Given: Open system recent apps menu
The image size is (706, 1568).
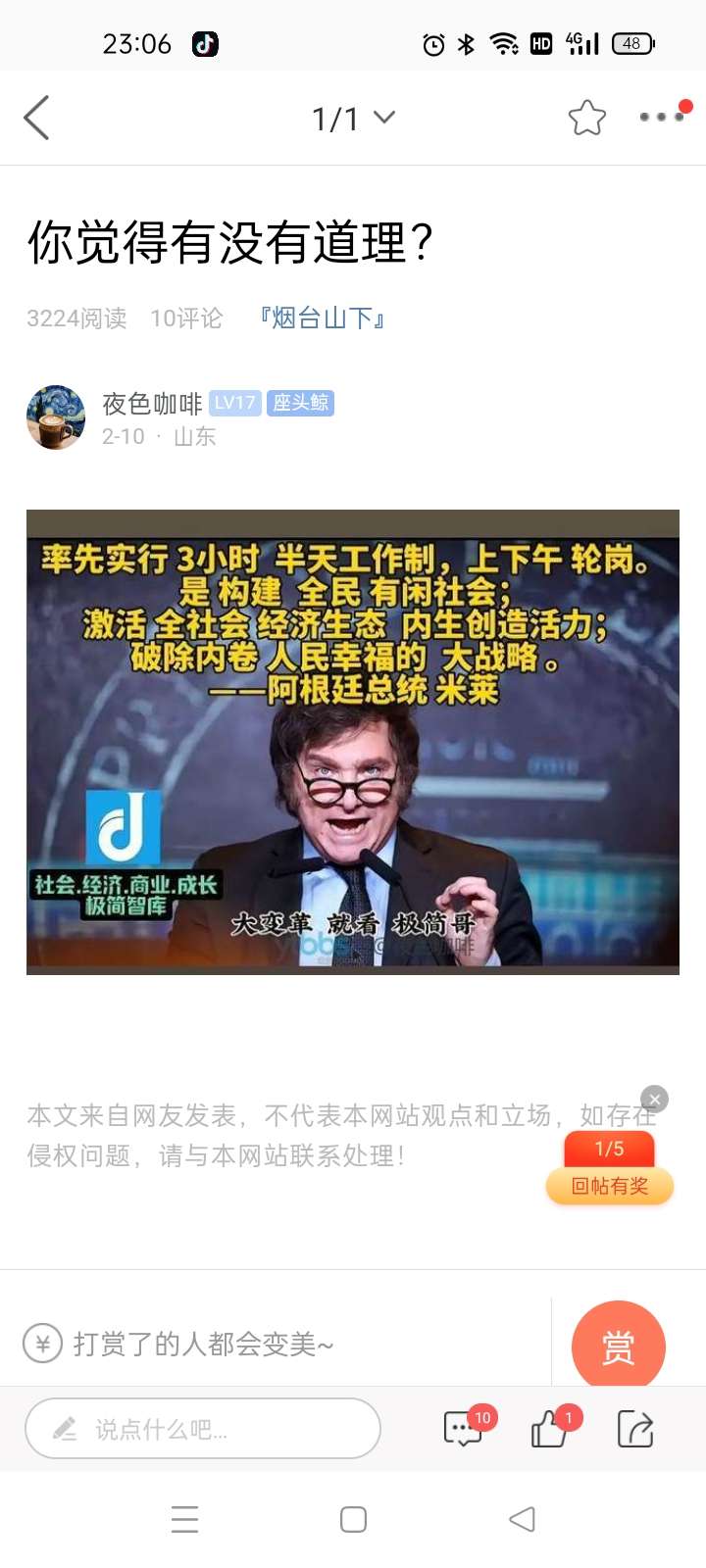Looking at the screenshot, I should (x=184, y=1519).
